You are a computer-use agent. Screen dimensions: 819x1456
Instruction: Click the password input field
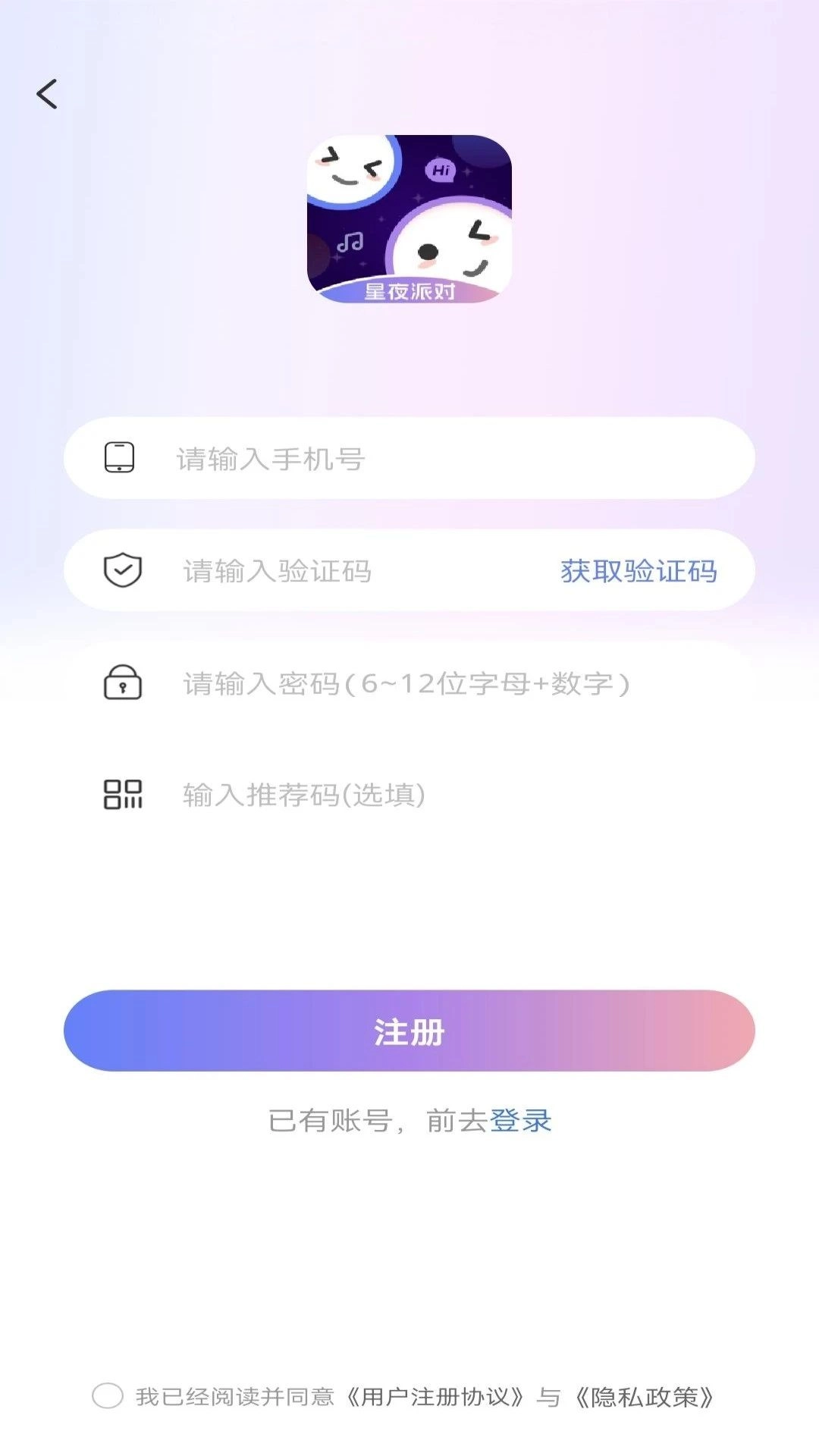point(379,685)
